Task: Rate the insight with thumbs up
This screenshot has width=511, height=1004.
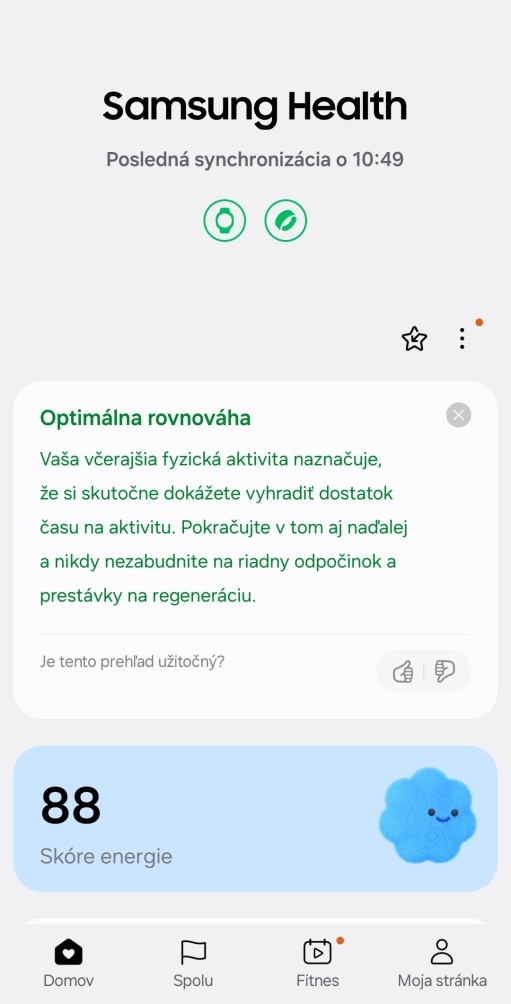Action: tap(403, 672)
